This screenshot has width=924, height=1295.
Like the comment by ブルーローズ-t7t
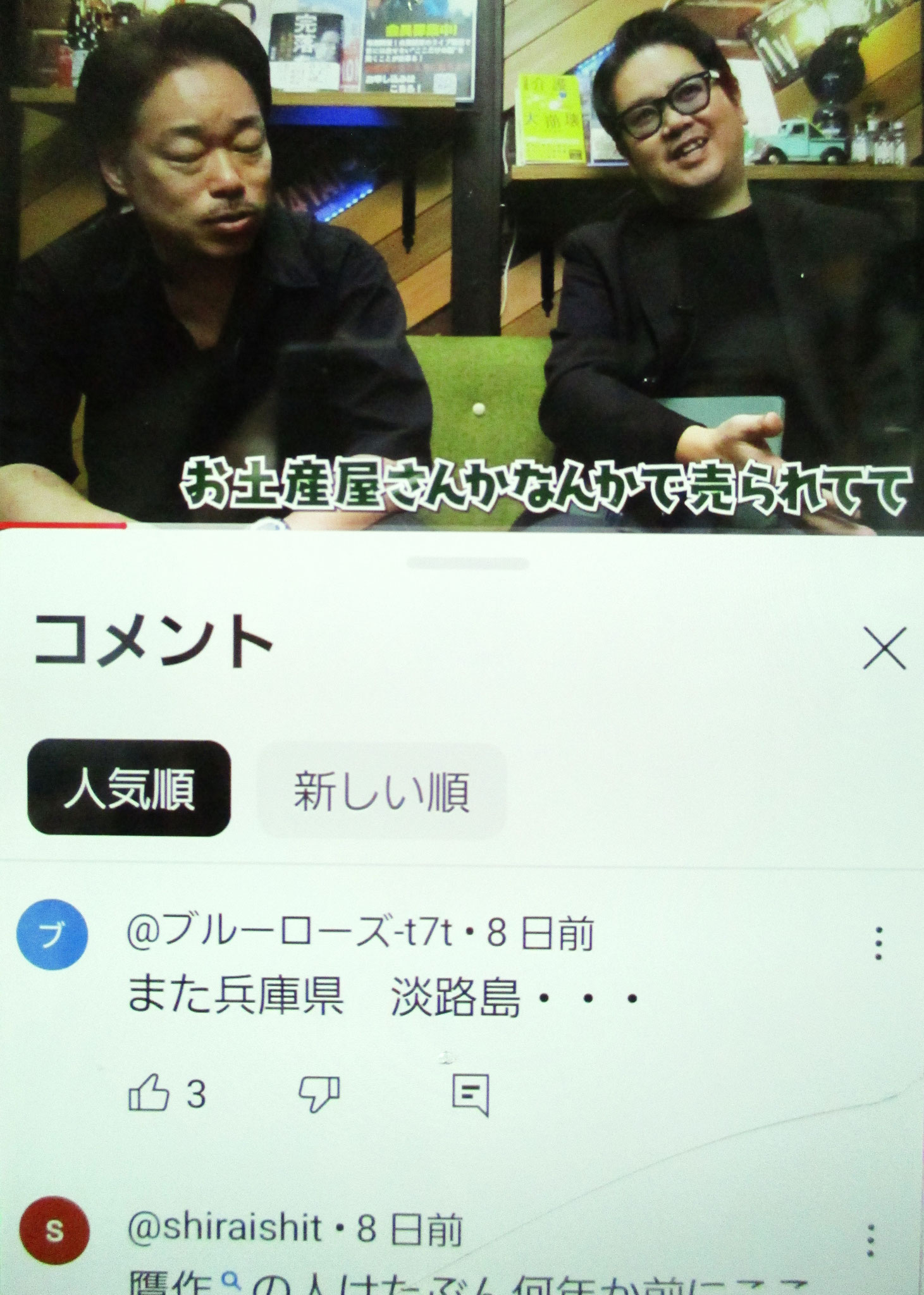click(x=150, y=1094)
